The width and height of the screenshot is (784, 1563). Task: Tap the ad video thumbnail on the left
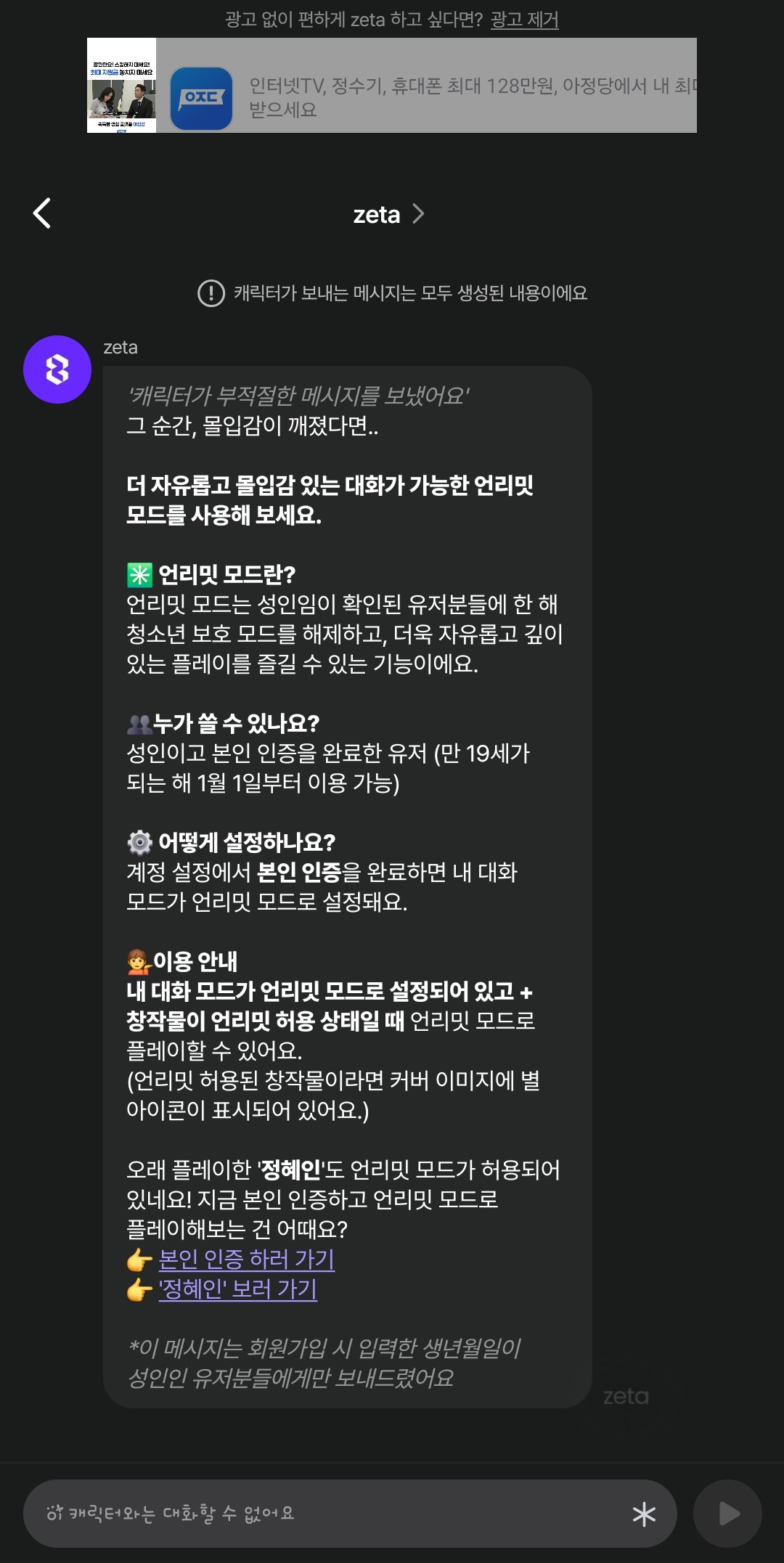(125, 89)
